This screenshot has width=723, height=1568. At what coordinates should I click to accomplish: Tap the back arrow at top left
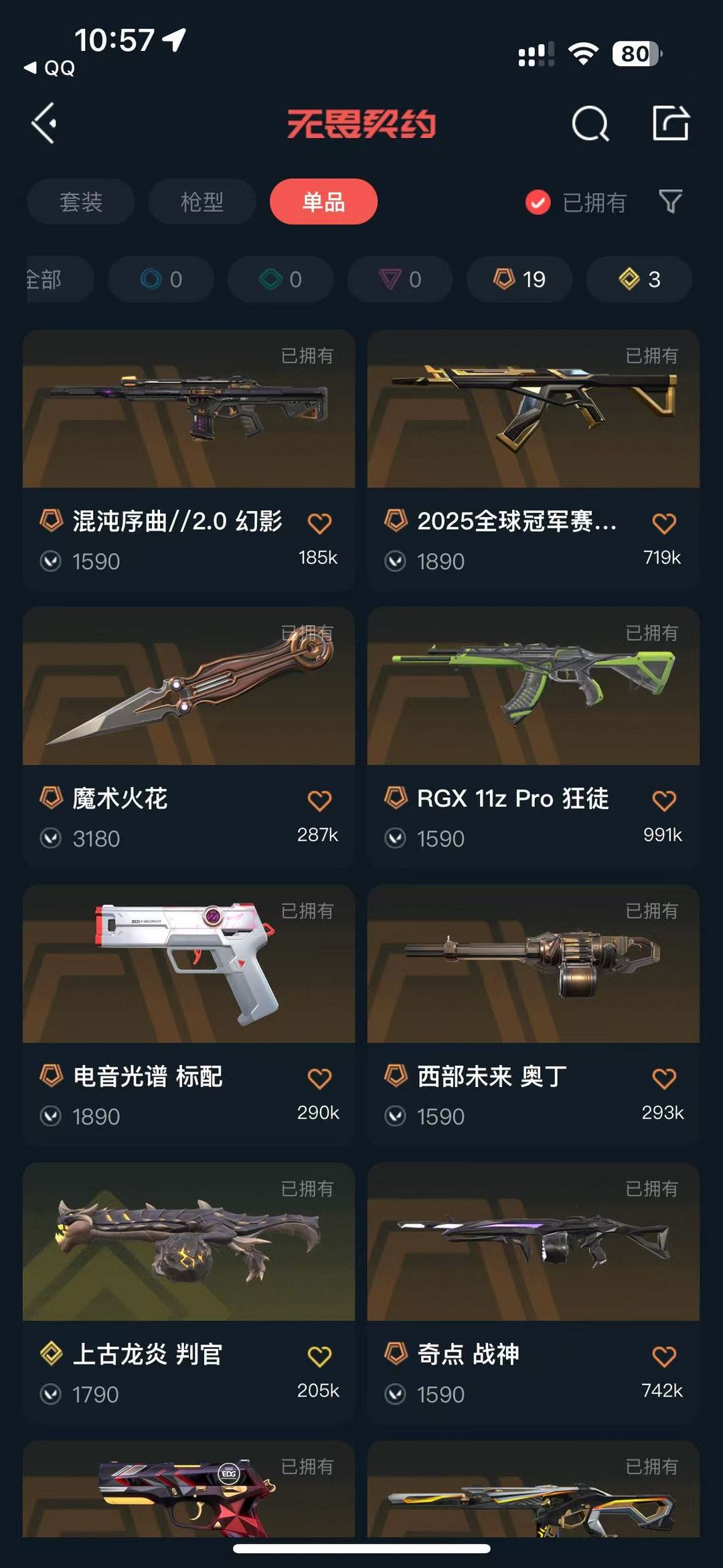(x=44, y=124)
